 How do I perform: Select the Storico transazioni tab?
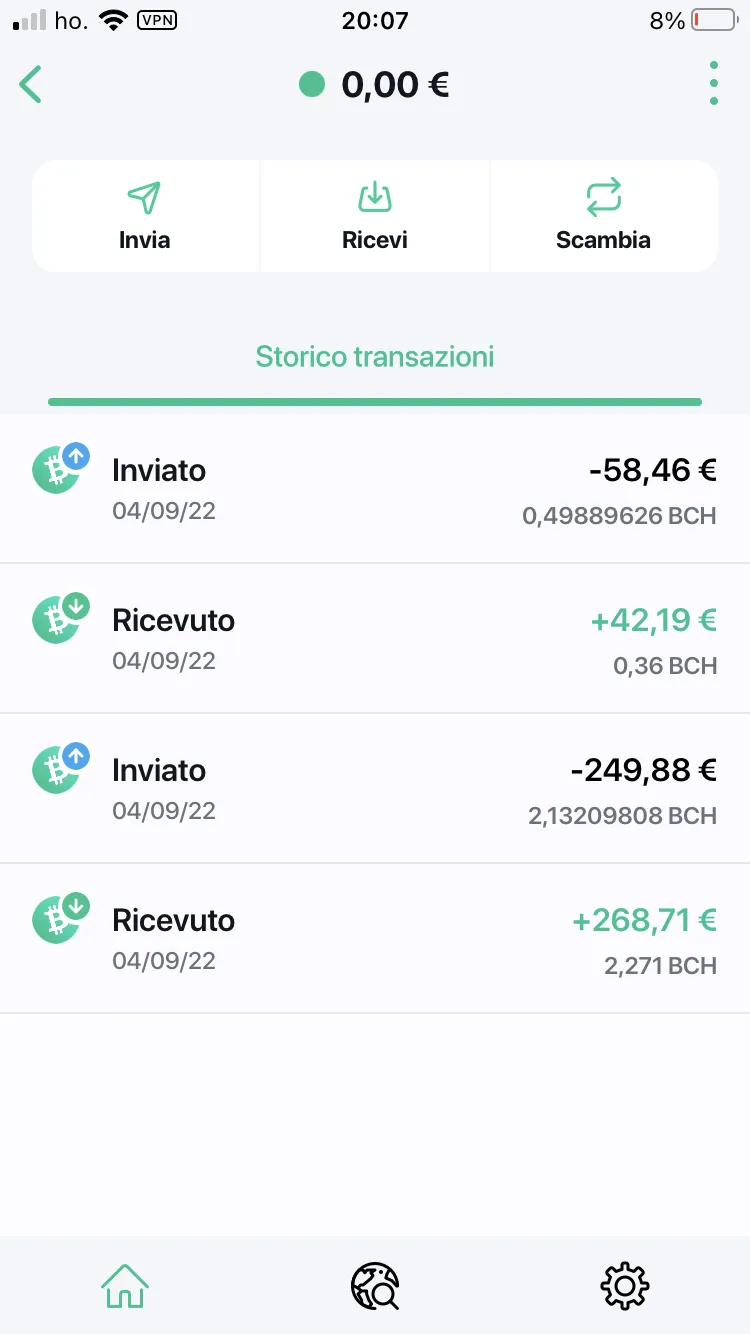pos(375,357)
